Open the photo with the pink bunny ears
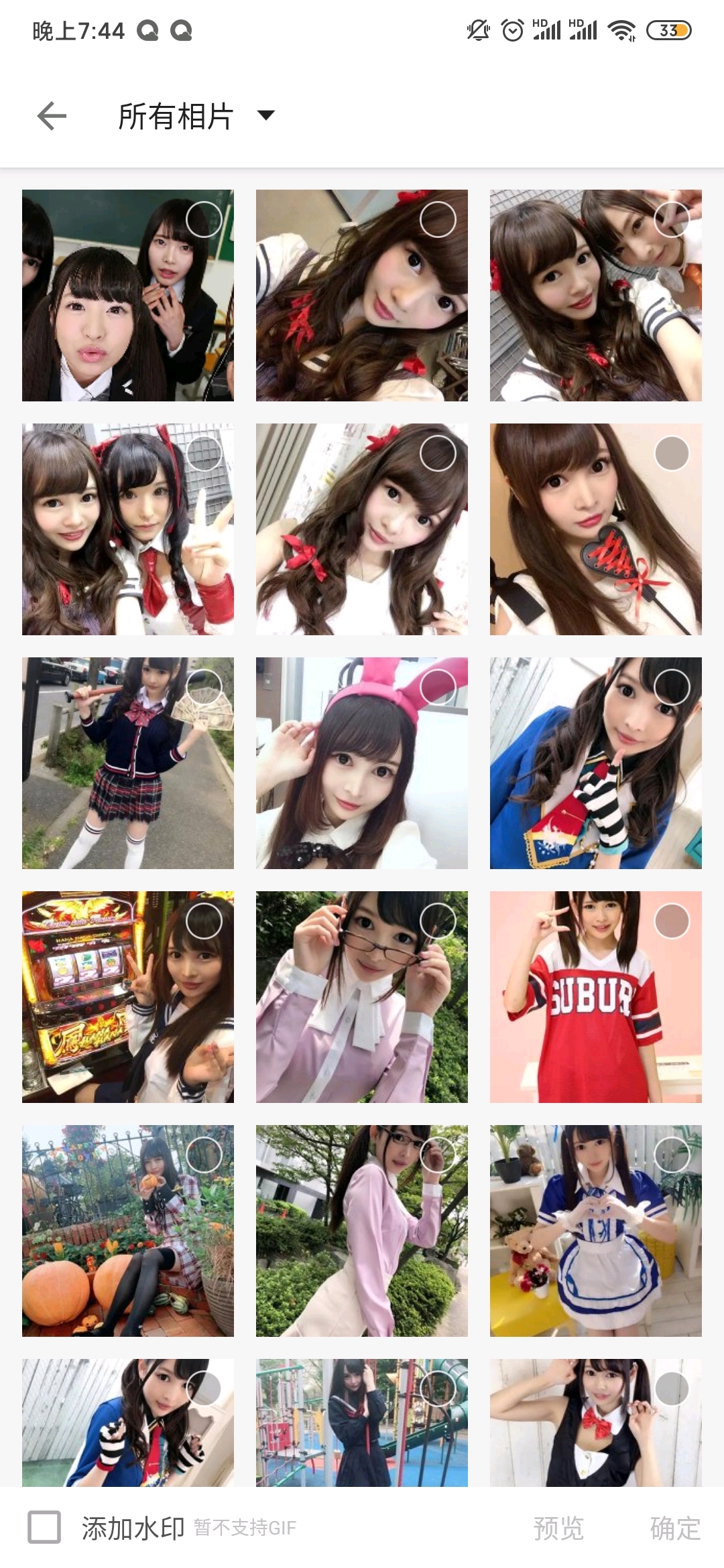Image resolution: width=724 pixels, height=1568 pixels. click(x=362, y=763)
